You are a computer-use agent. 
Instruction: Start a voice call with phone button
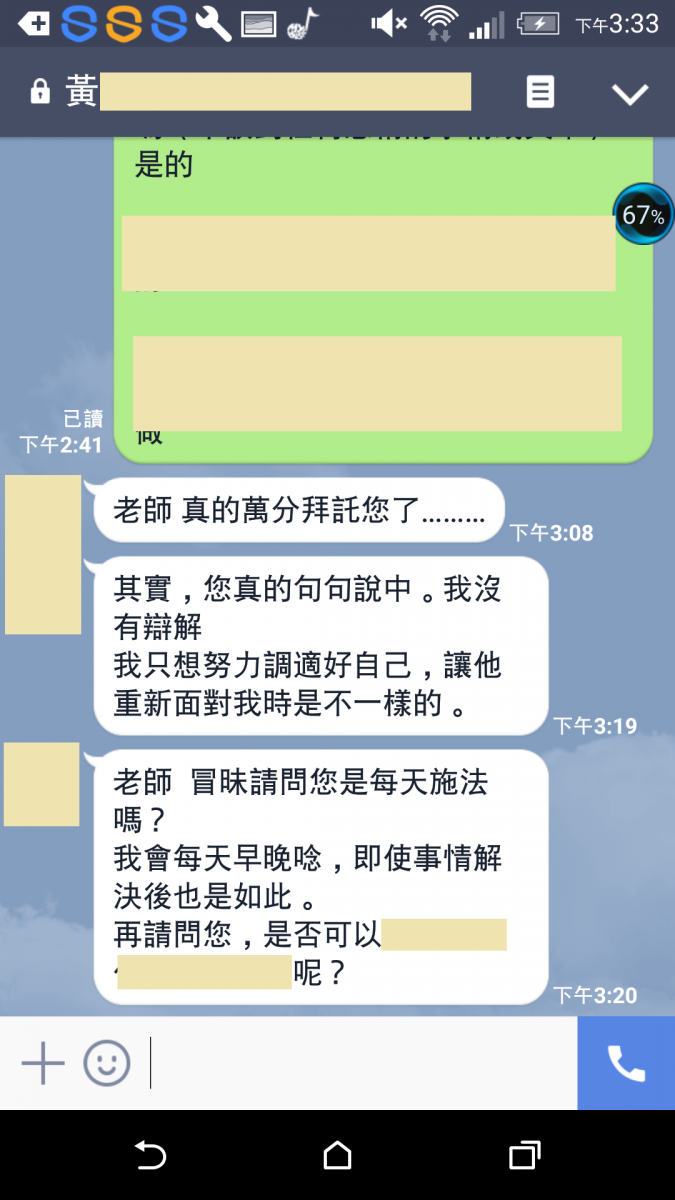(626, 1063)
